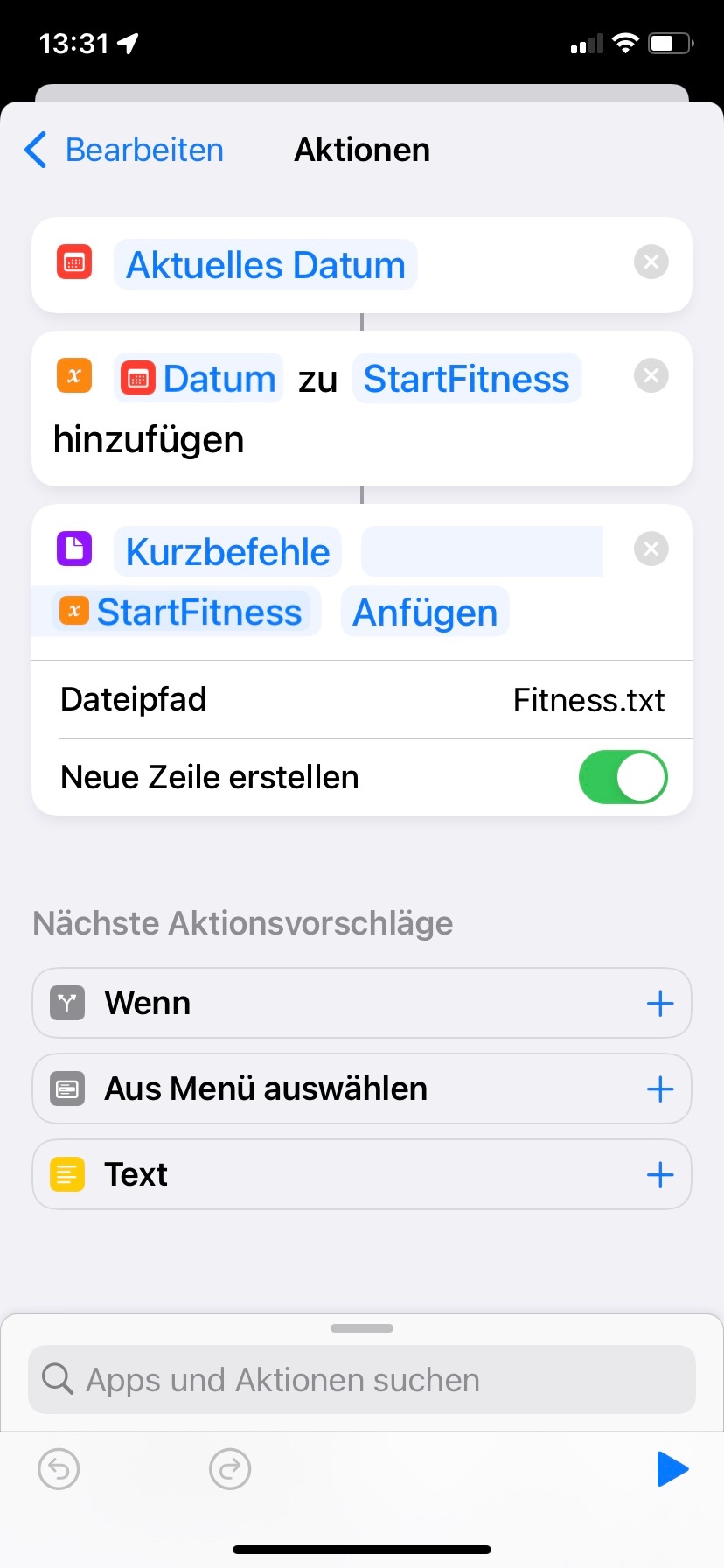
Task: Add the Wenn action suggestion
Action: click(659, 1003)
